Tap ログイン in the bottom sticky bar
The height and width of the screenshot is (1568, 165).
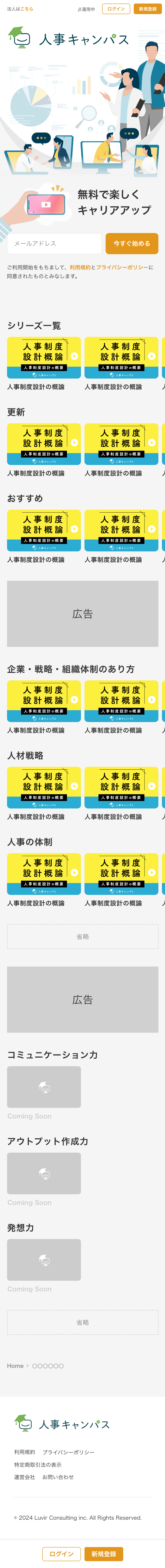61,1553
